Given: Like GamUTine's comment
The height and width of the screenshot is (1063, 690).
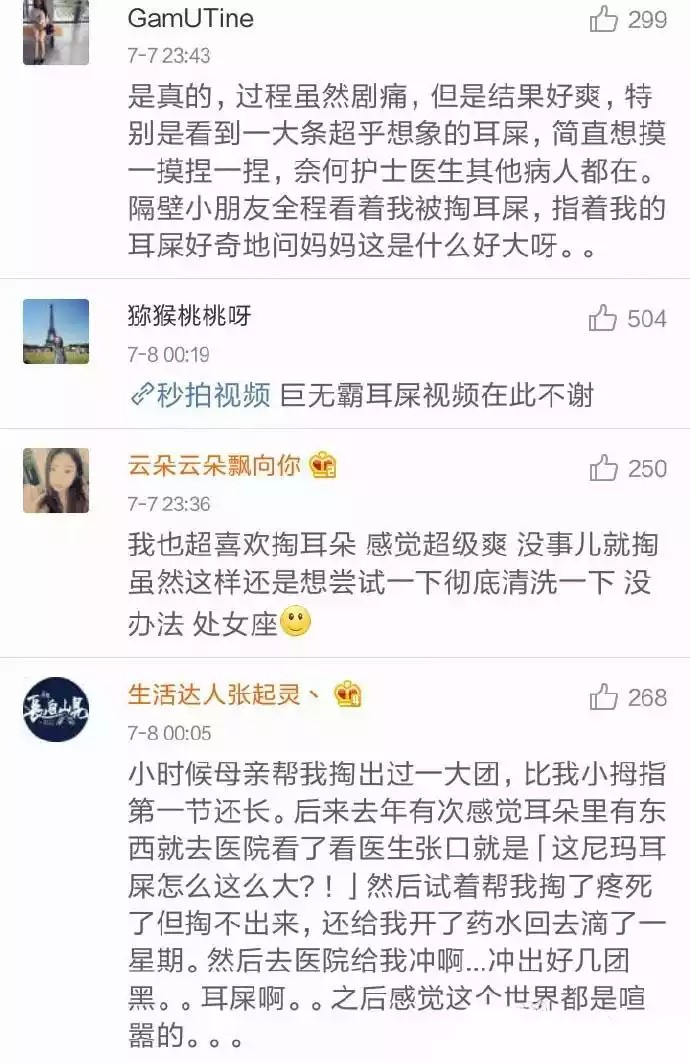Looking at the screenshot, I should point(604,19).
